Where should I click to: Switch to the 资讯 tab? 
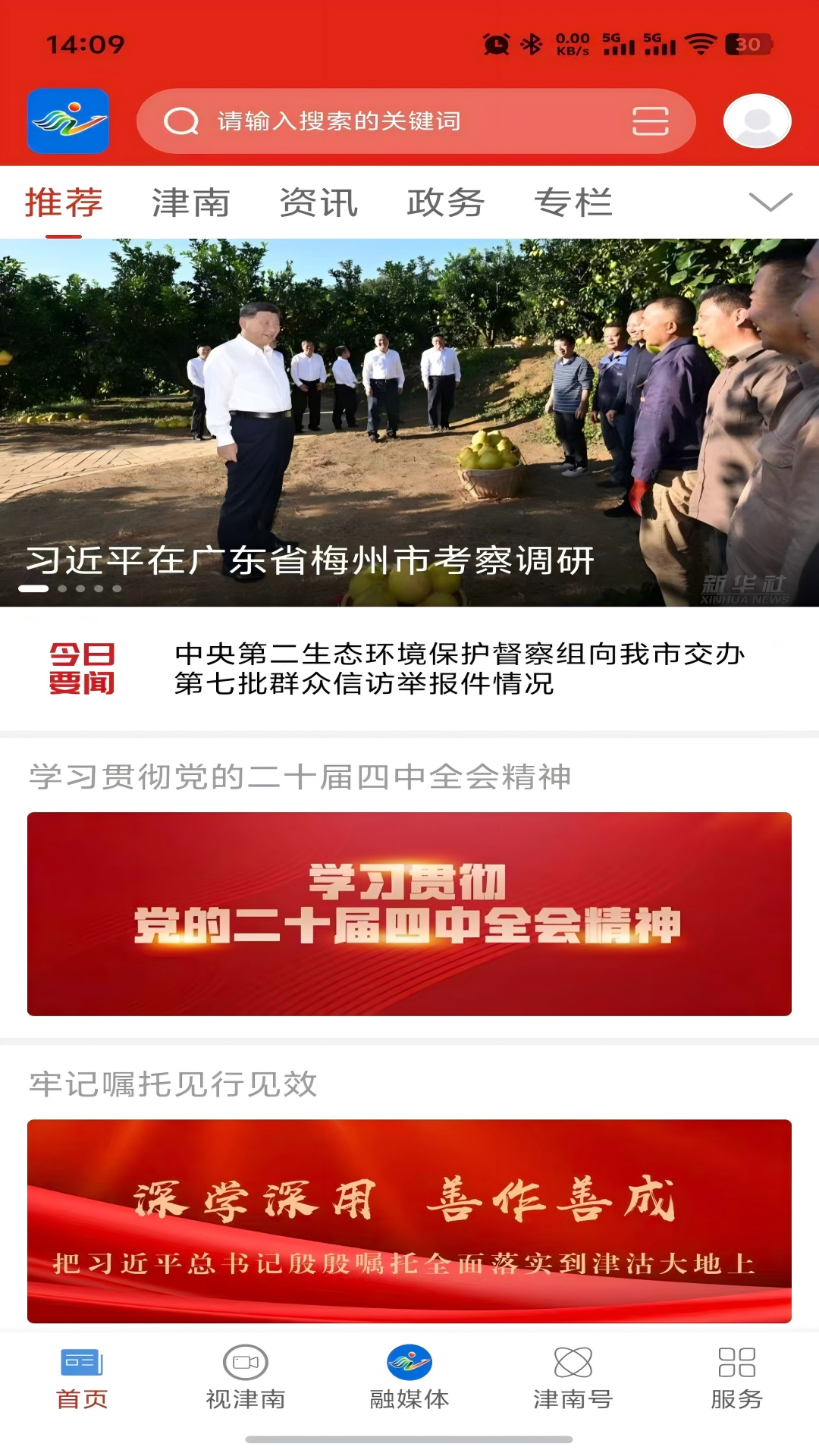[x=318, y=200]
